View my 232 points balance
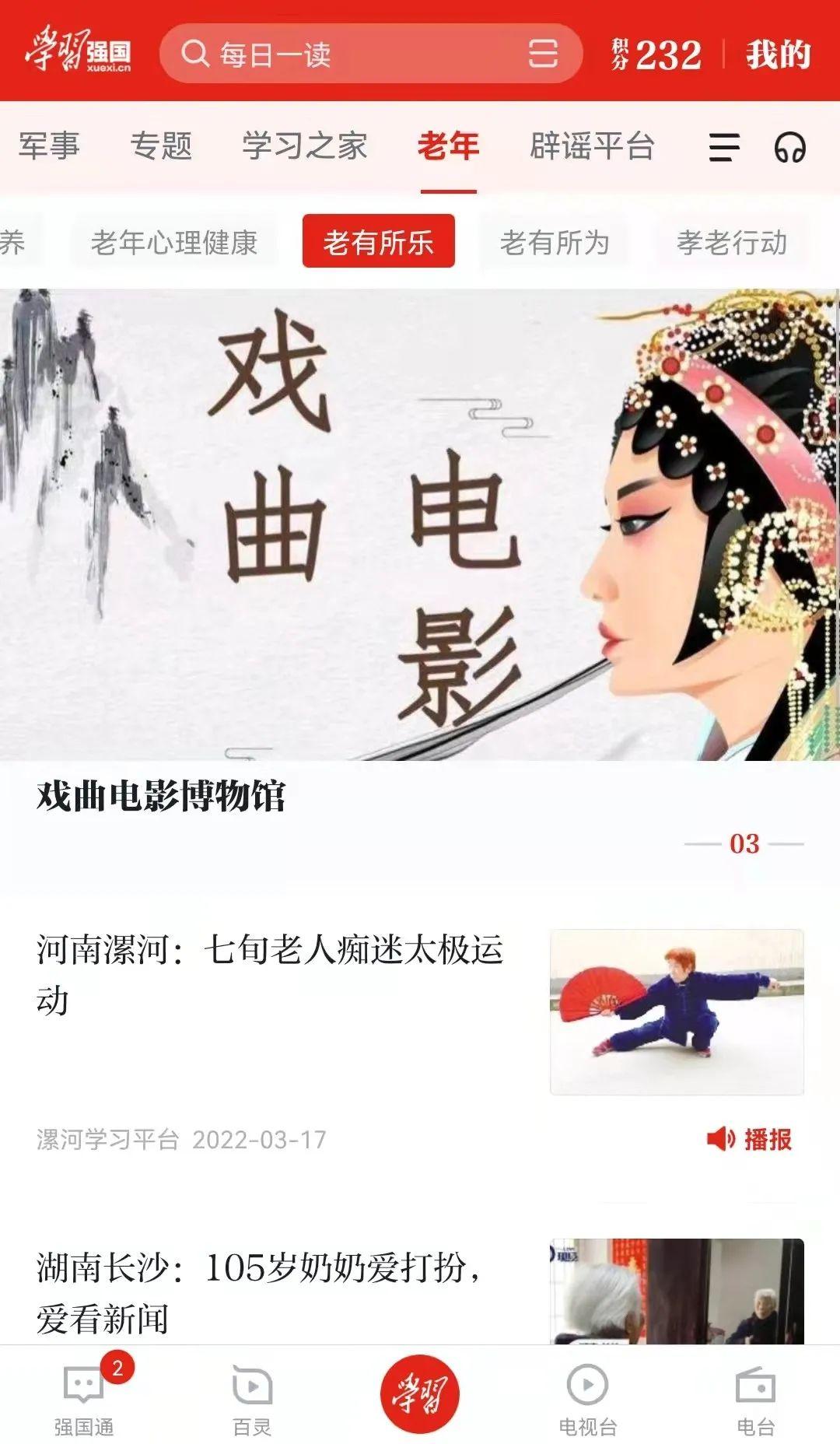This screenshot has width=840, height=1444. (658, 54)
